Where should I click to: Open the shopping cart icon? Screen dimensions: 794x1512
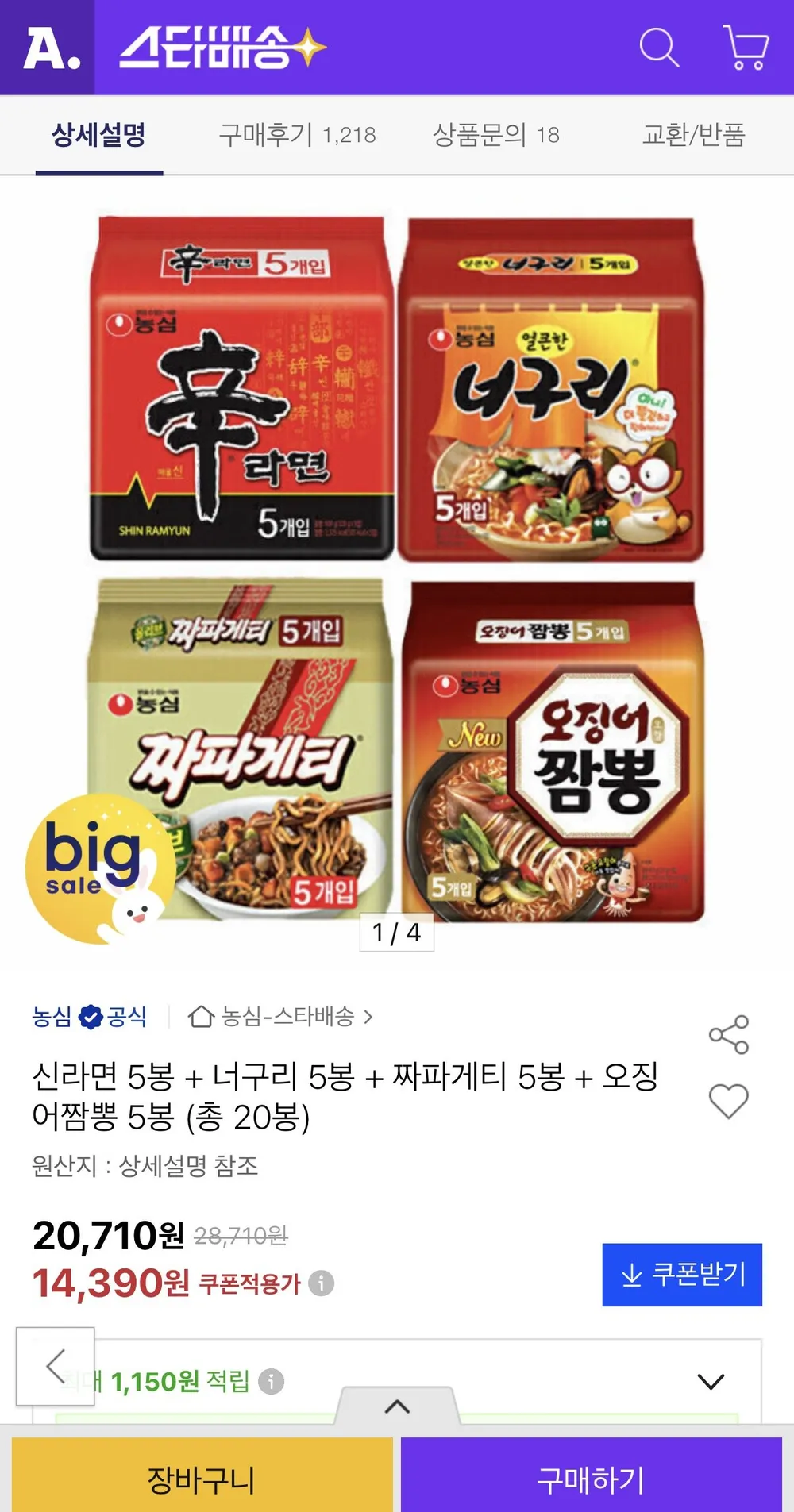[746, 48]
